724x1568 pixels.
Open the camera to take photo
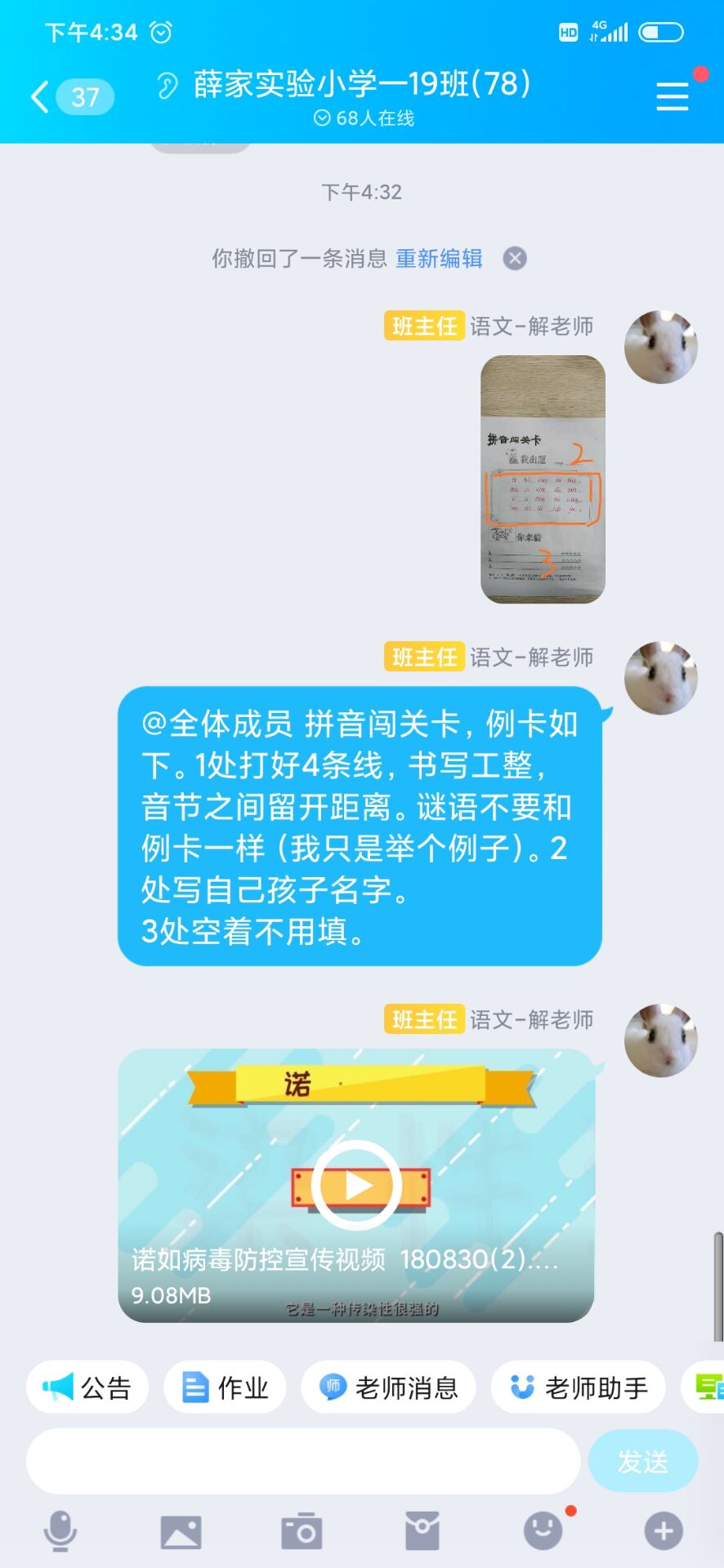[x=302, y=1531]
